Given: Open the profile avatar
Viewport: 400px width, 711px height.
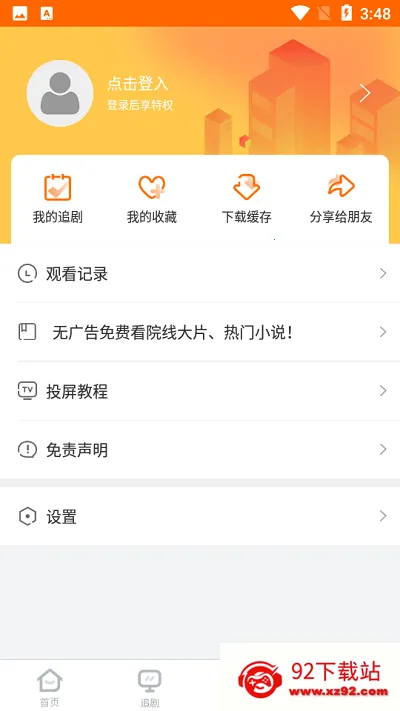Looking at the screenshot, I should (60, 93).
